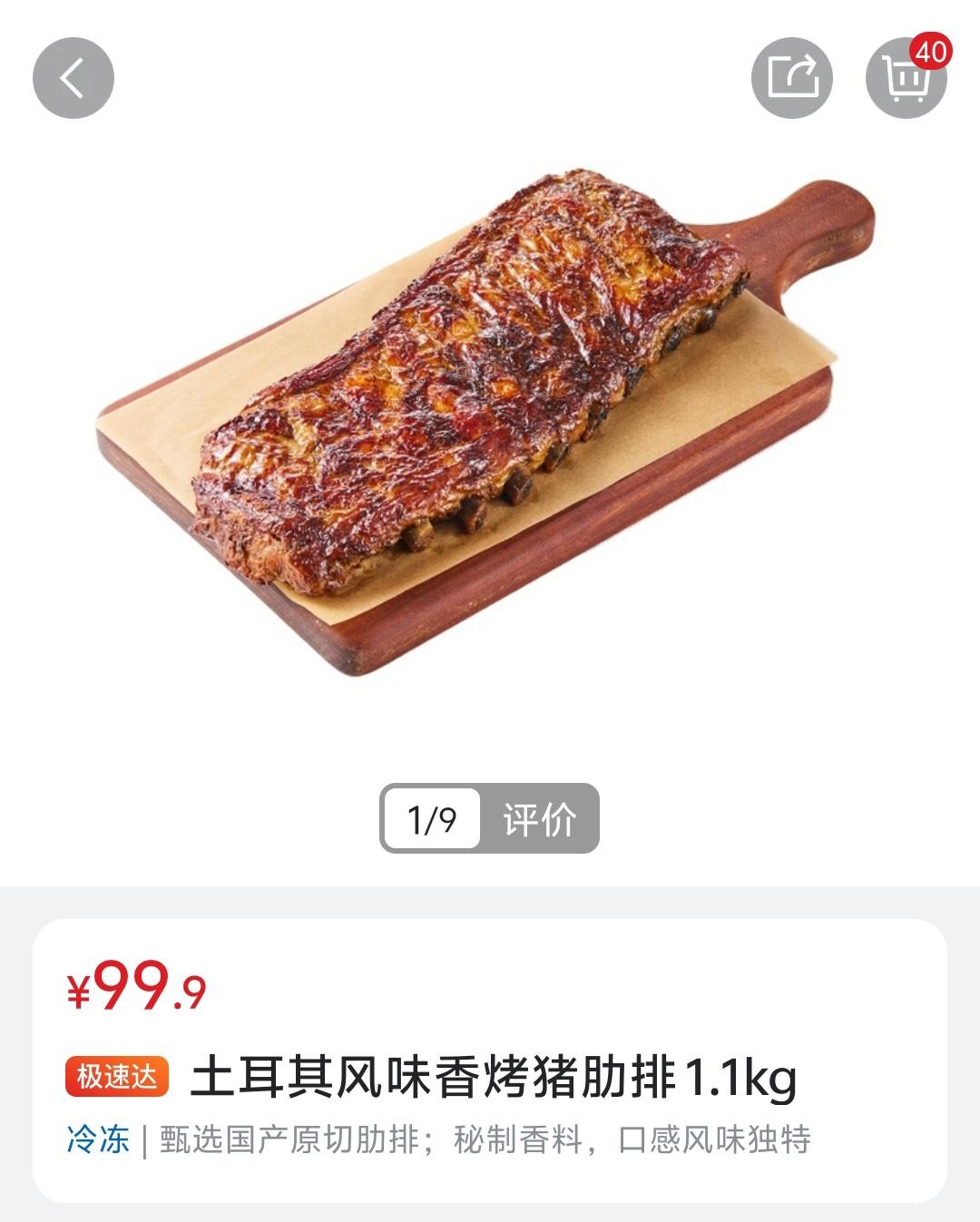This screenshot has width=980, height=1222.
Task: Share this pork ribs product
Action: [792, 78]
